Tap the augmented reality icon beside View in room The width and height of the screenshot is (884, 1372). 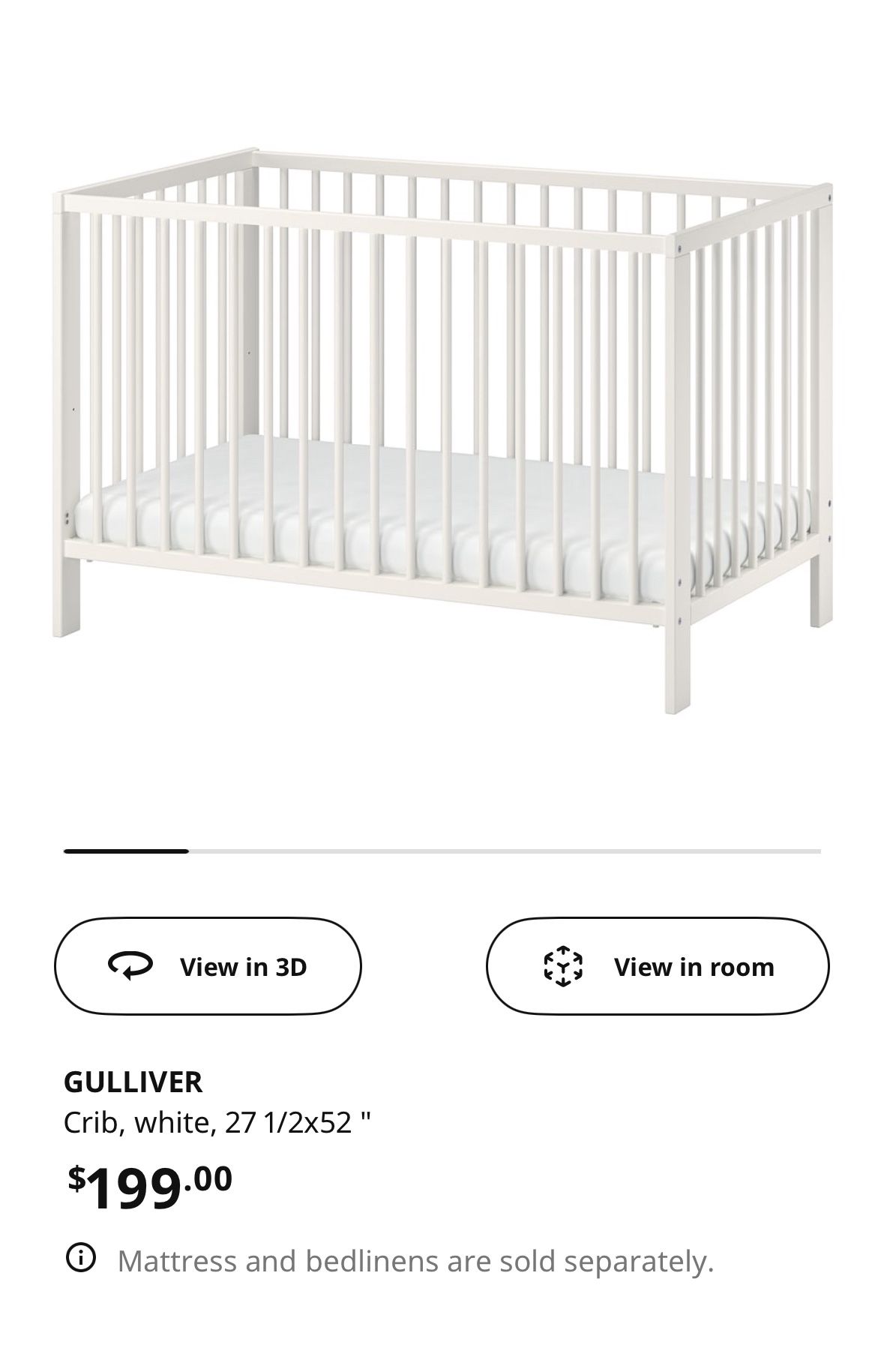[564, 967]
